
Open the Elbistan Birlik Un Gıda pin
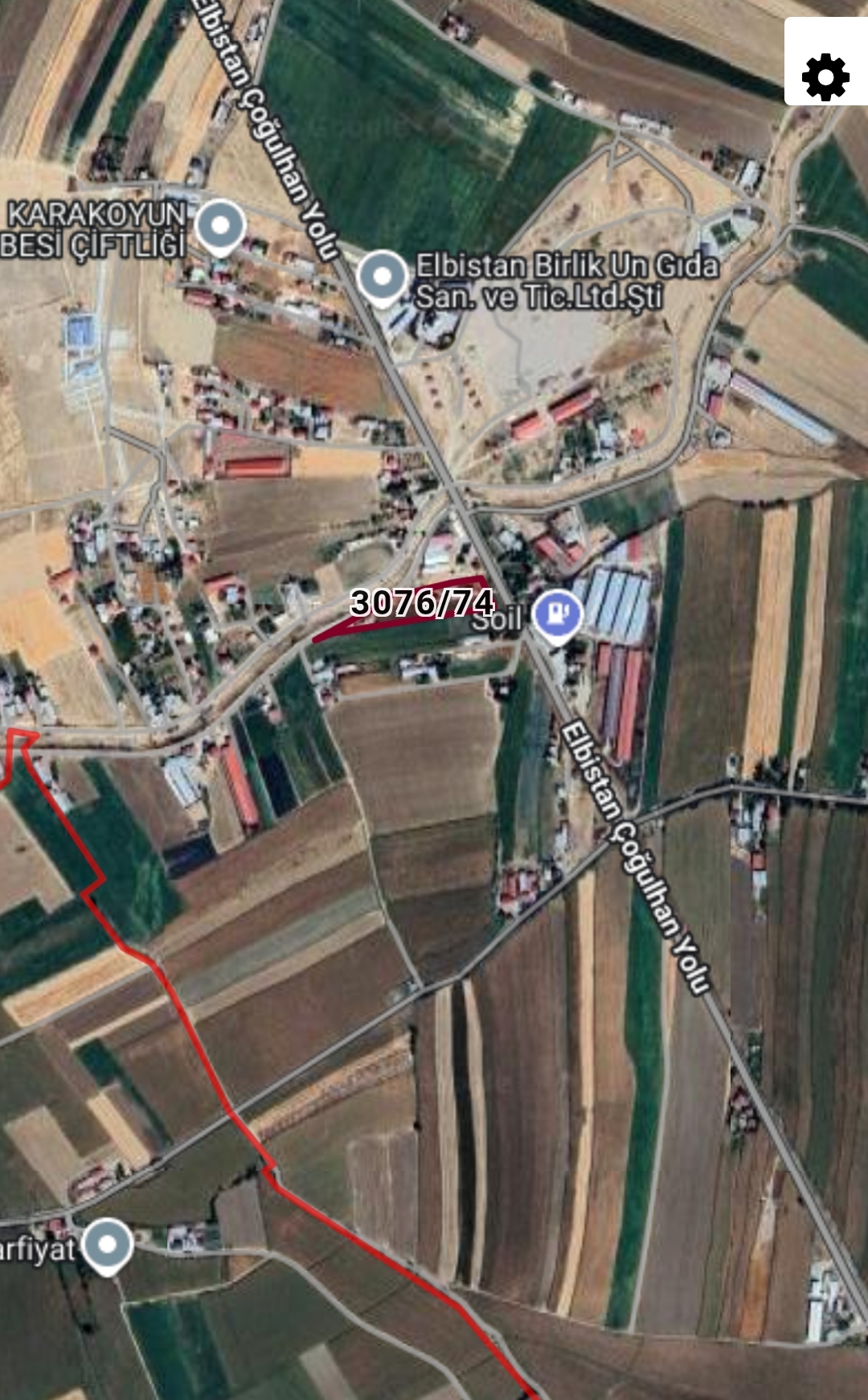pyautogui.click(x=383, y=278)
